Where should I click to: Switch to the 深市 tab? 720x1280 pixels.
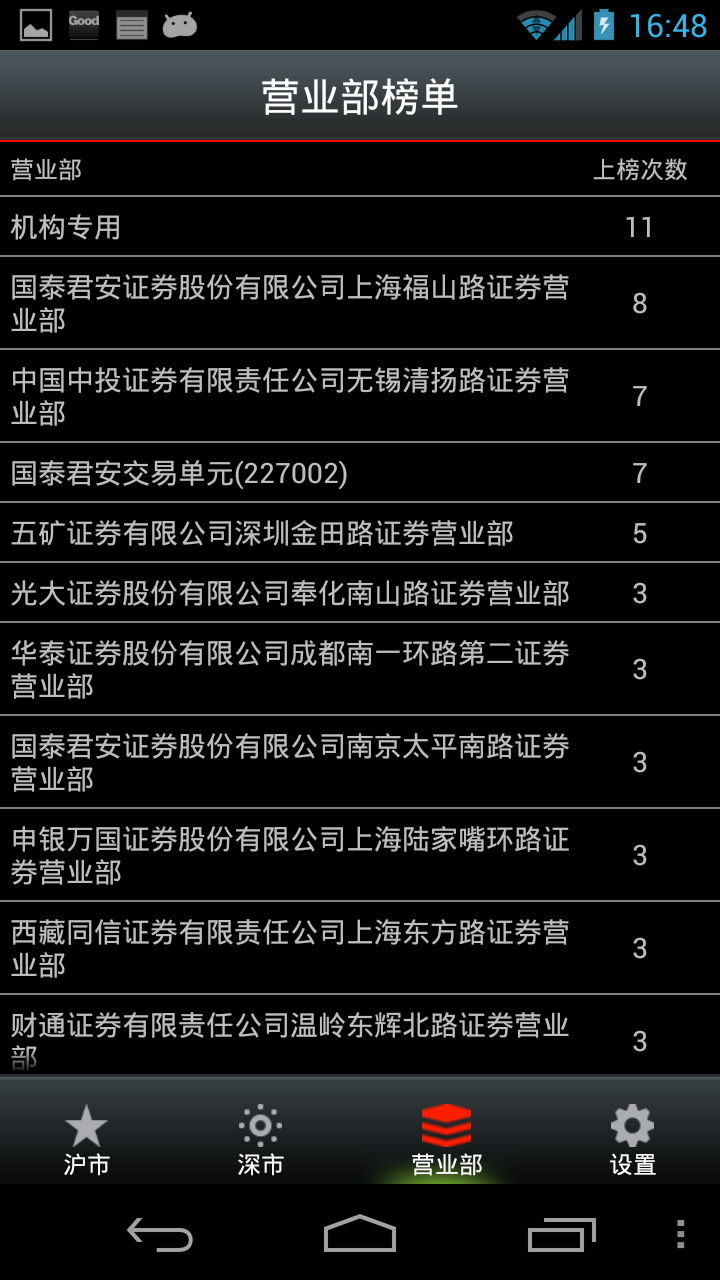pos(260,1139)
